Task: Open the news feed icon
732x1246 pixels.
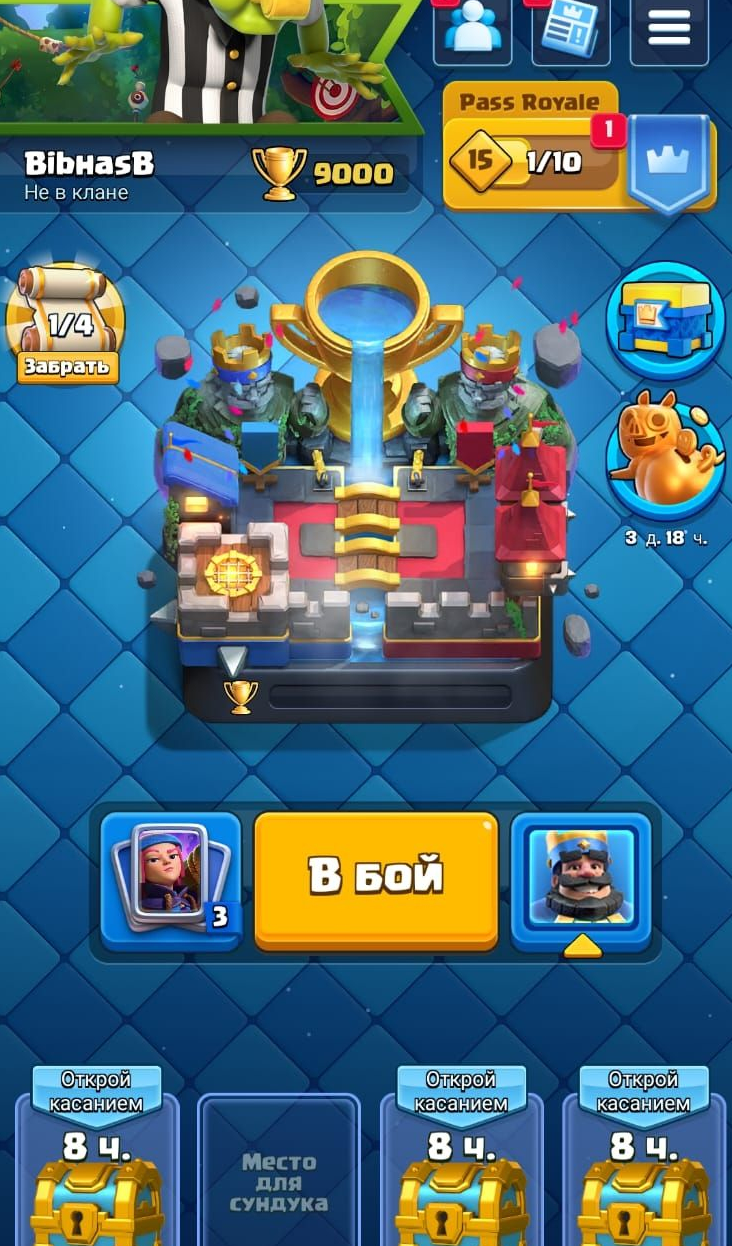Action: (x=570, y=30)
